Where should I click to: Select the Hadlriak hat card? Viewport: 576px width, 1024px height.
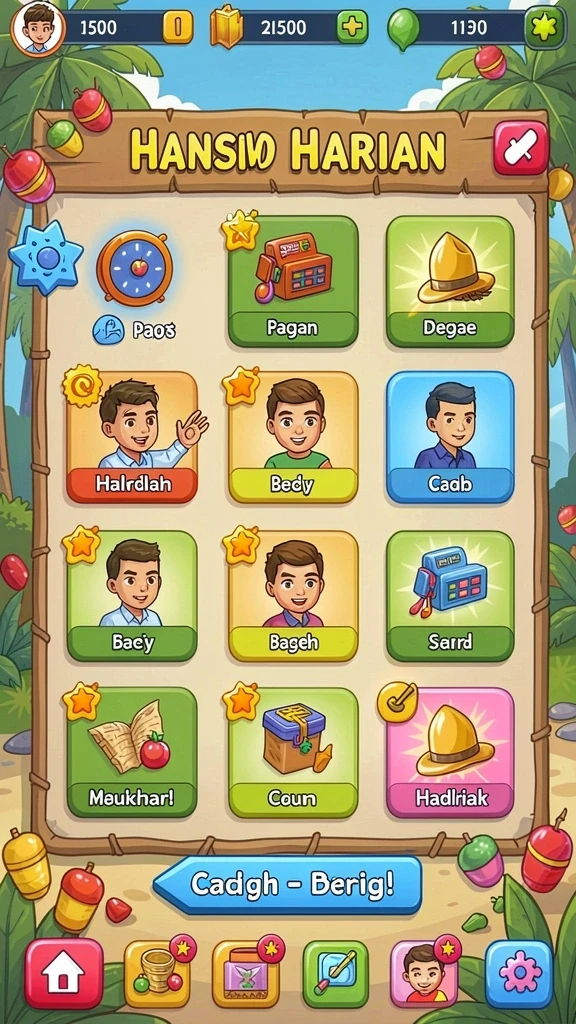point(450,752)
